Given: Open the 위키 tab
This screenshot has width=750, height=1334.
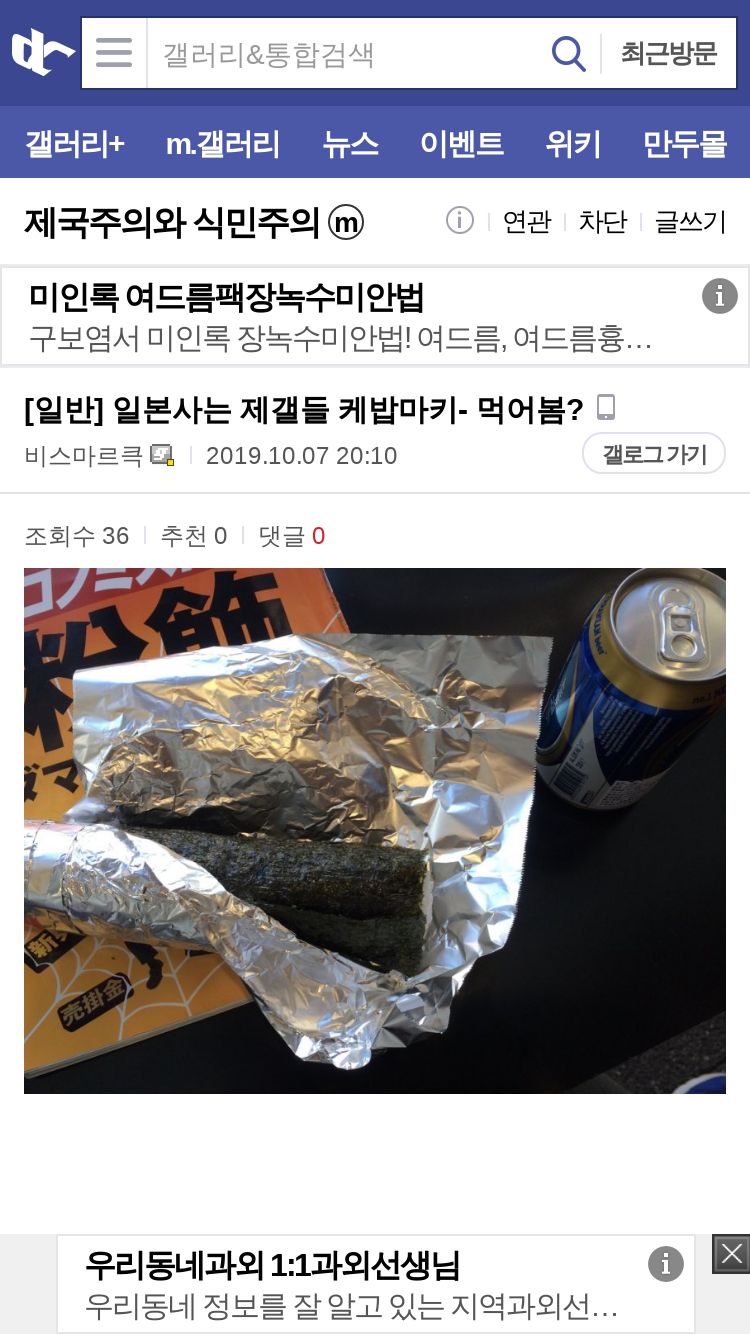Looking at the screenshot, I should click(x=573, y=144).
